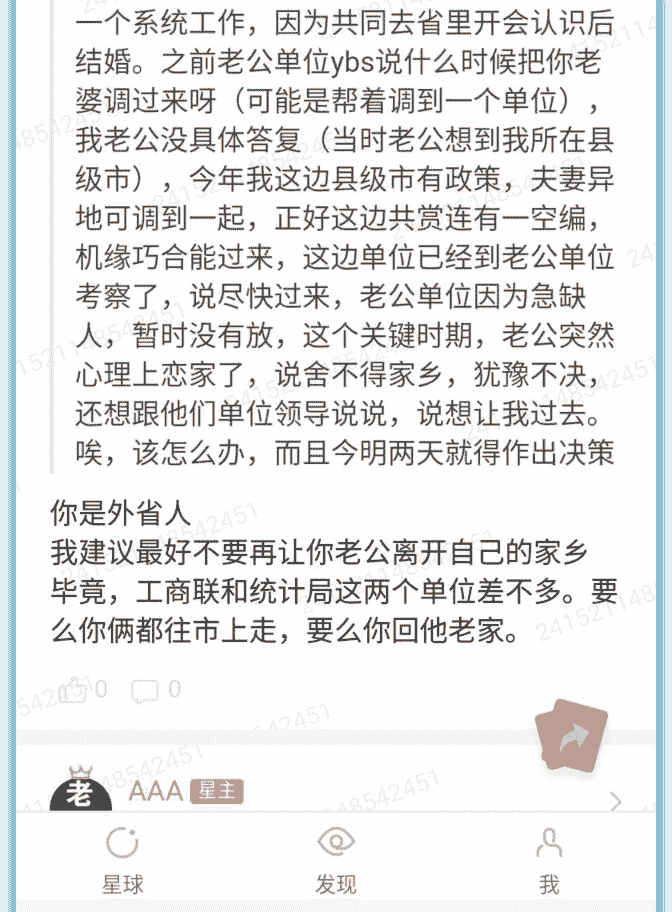
Task: Tap the floating share button
Action: point(574,740)
